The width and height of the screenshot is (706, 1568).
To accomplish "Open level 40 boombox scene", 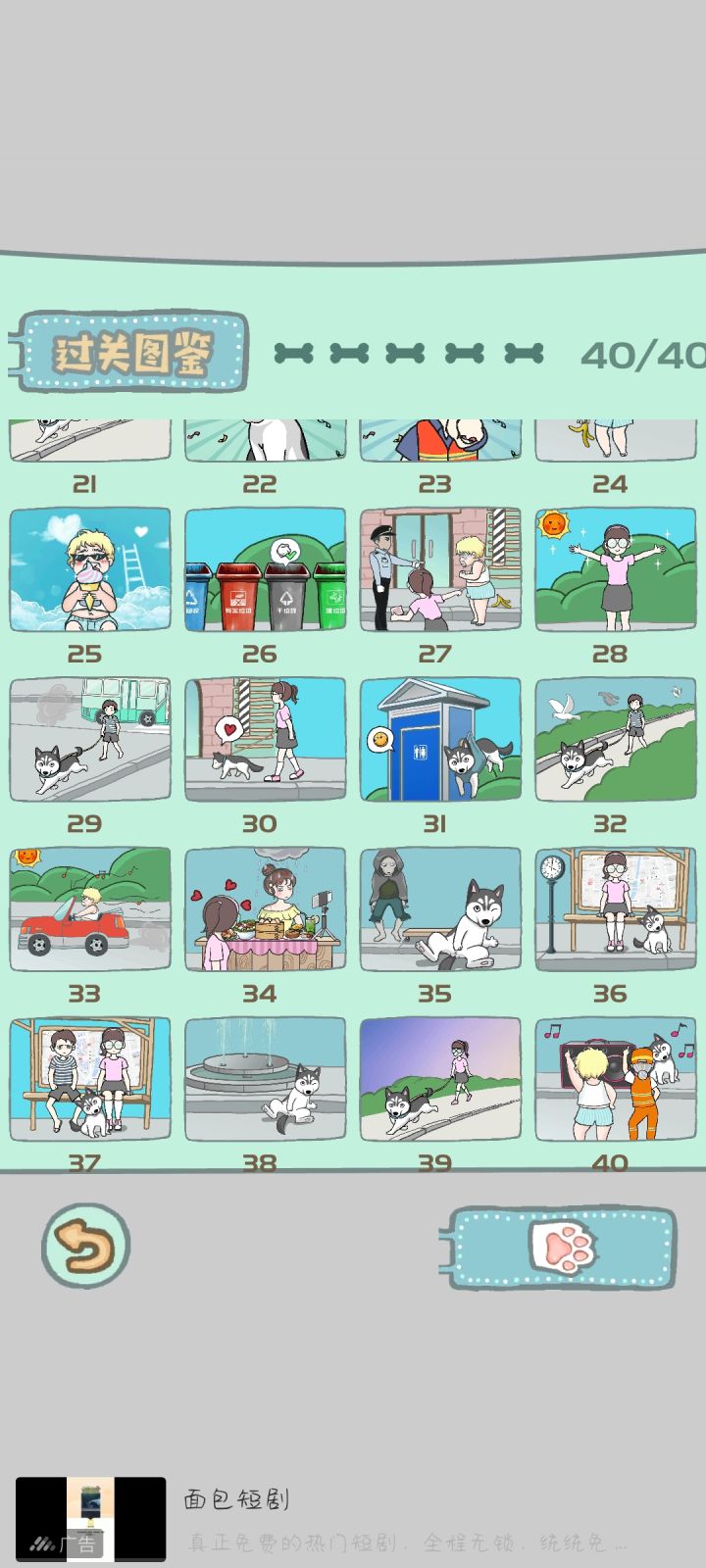I will click(x=615, y=1078).
